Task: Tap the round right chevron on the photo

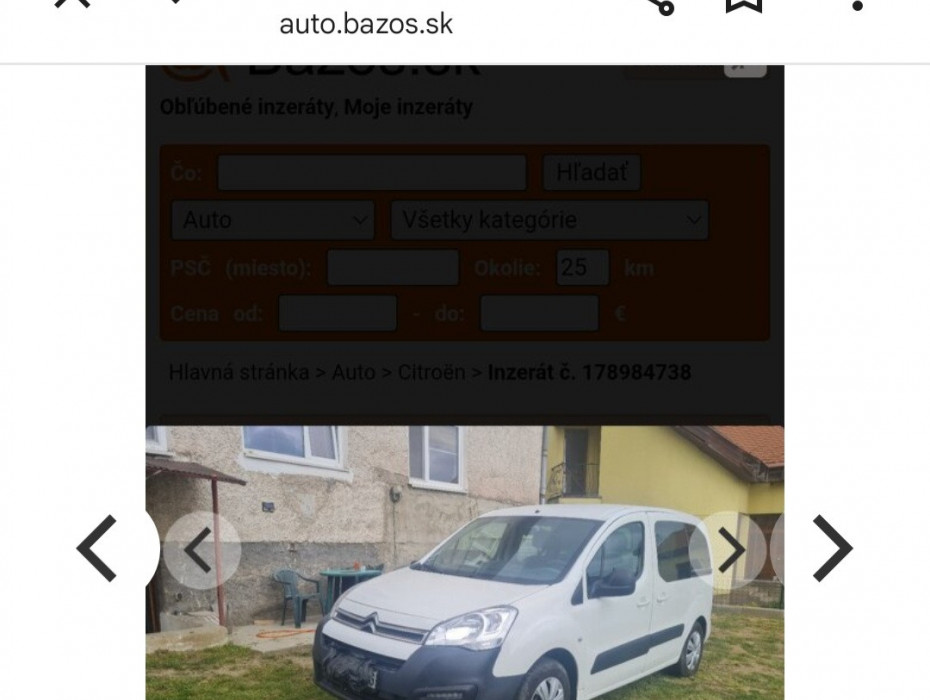Action: [731, 550]
